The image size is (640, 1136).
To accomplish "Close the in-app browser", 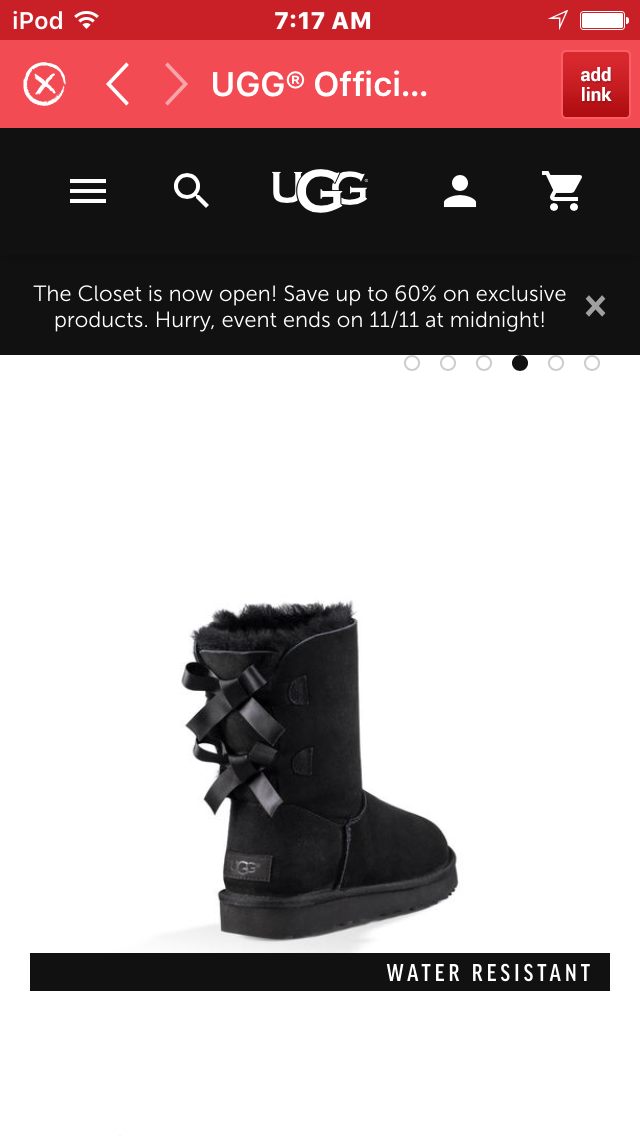I will tap(44, 85).
